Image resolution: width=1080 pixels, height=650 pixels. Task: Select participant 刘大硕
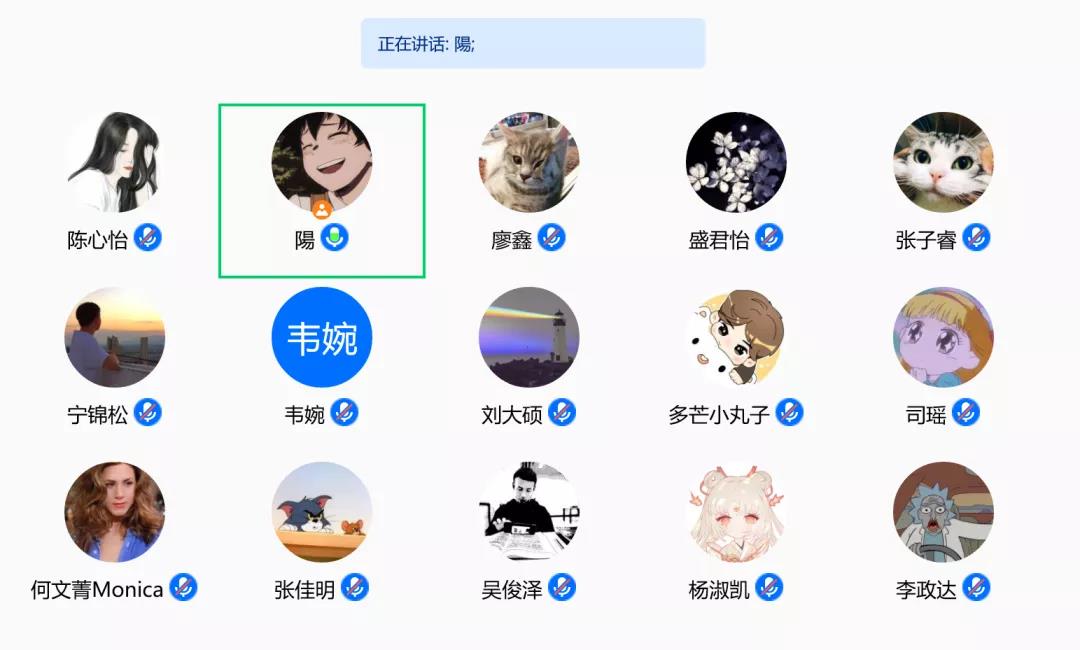pos(529,337)
